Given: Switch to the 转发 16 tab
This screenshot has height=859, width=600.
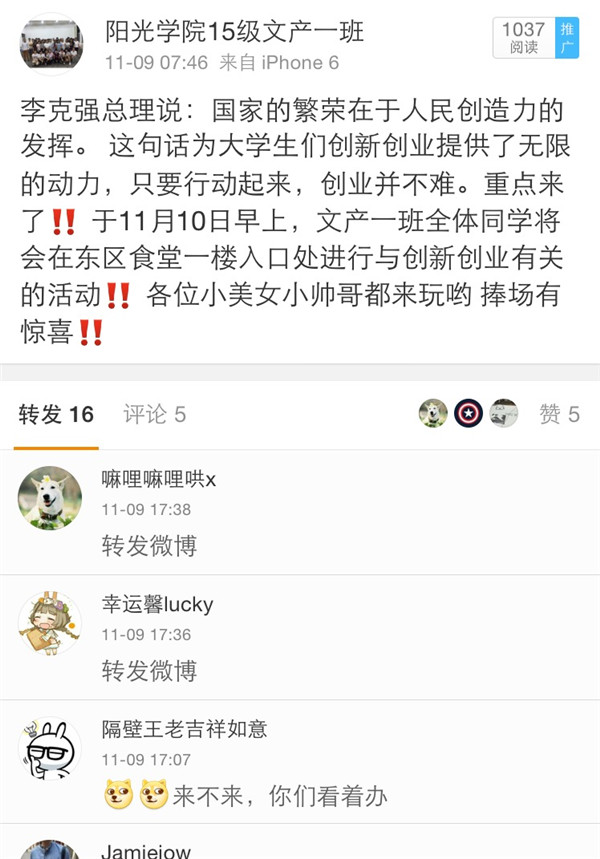Looking at the screenshot, I should coord(56,414).
